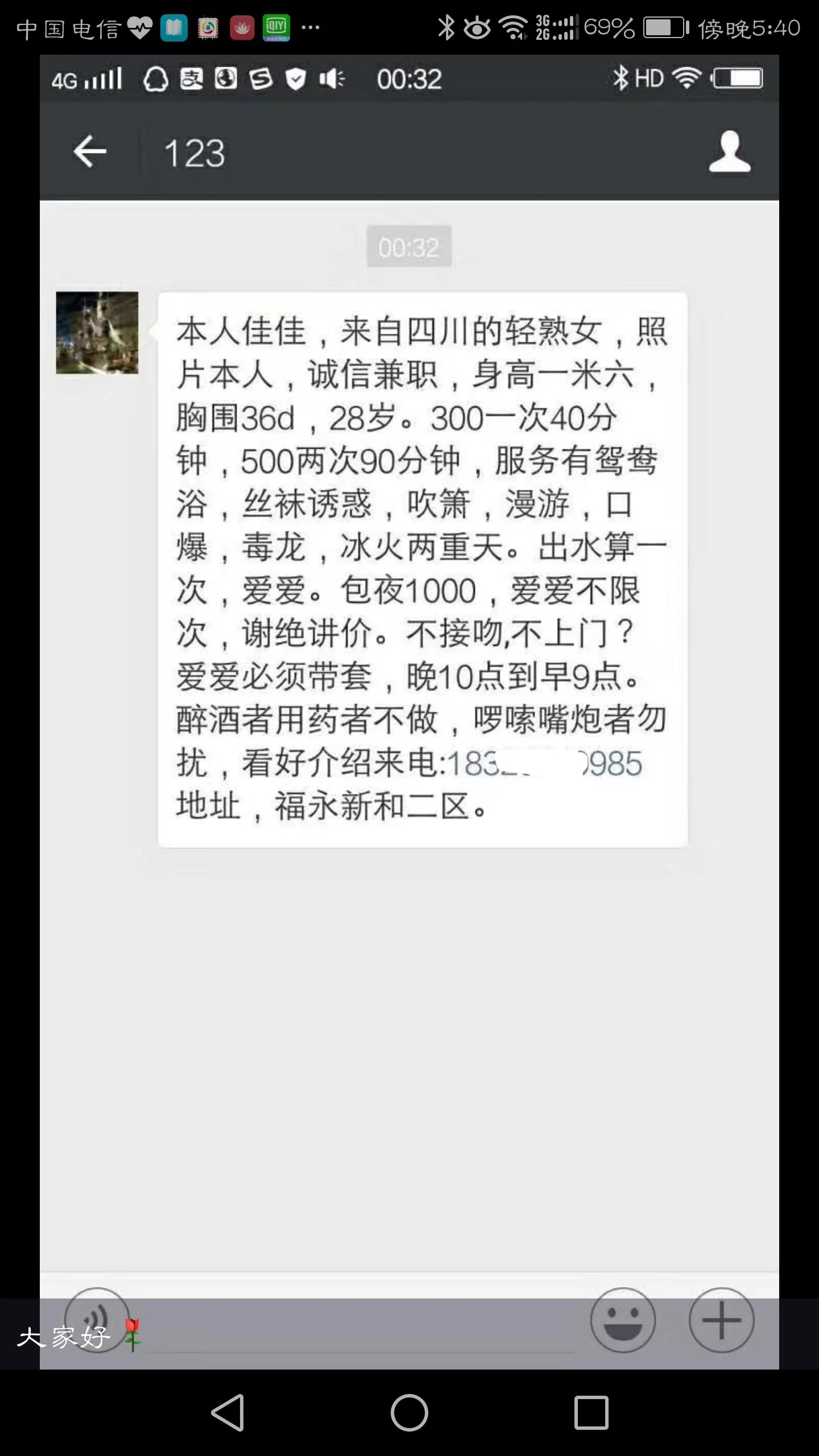Image resolution: width=819 pixels, height=1456 pixels.
Task: Tap the Bluetooth status icon
Action: click(447, 27)
